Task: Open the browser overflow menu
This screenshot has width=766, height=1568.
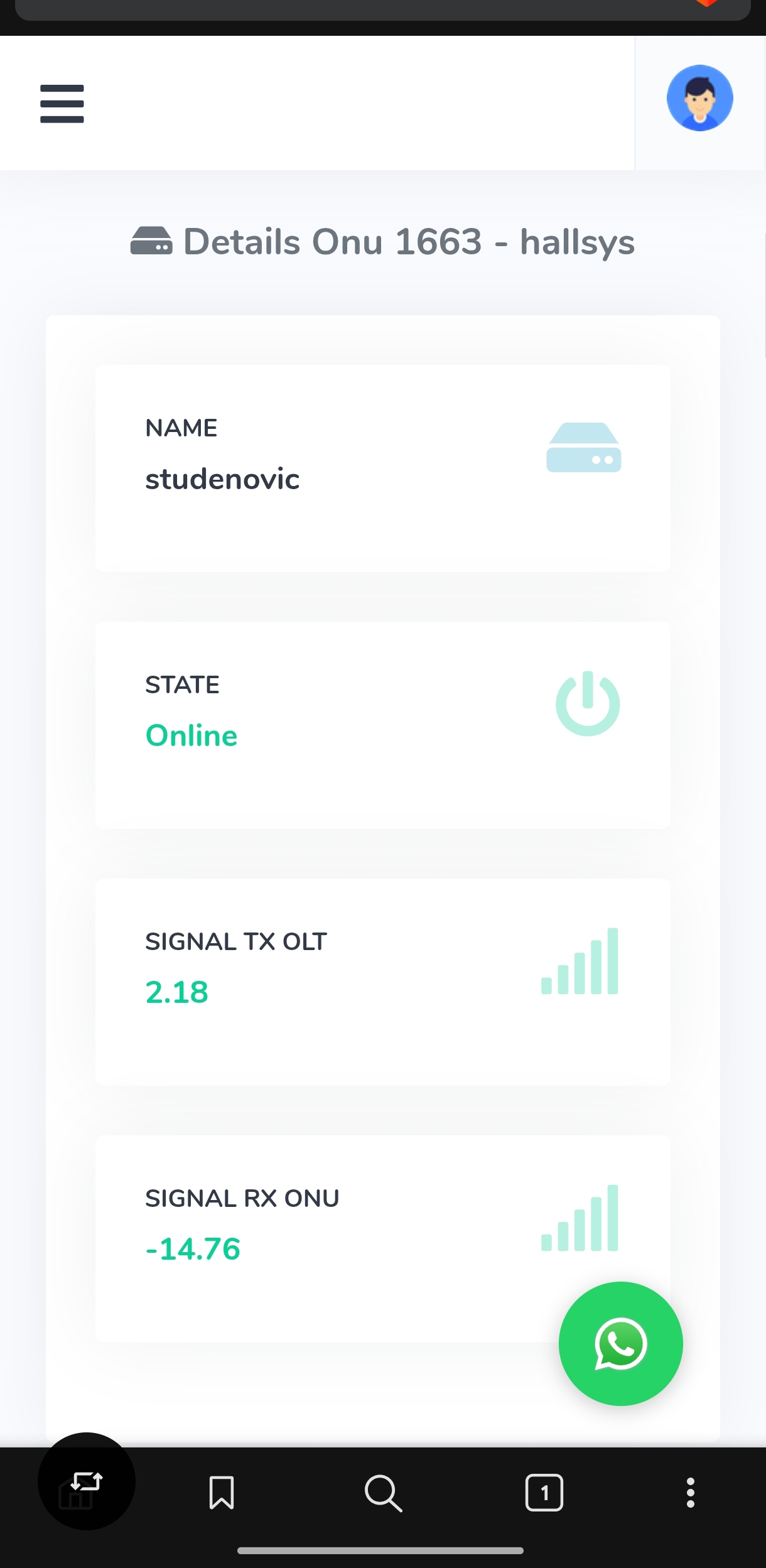Action: [690, 1493]
